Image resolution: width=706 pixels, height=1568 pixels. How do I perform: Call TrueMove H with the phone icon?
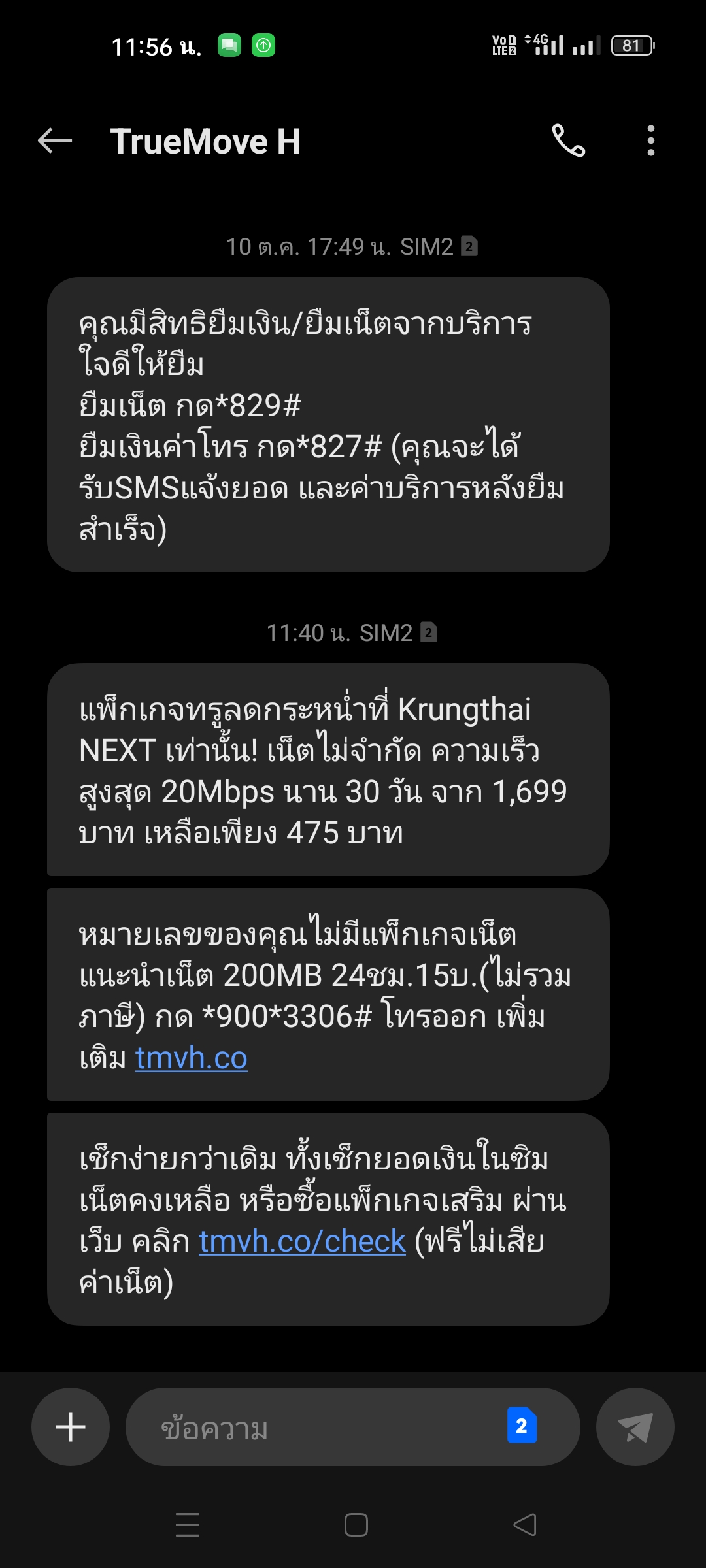(x=568, y=140)
